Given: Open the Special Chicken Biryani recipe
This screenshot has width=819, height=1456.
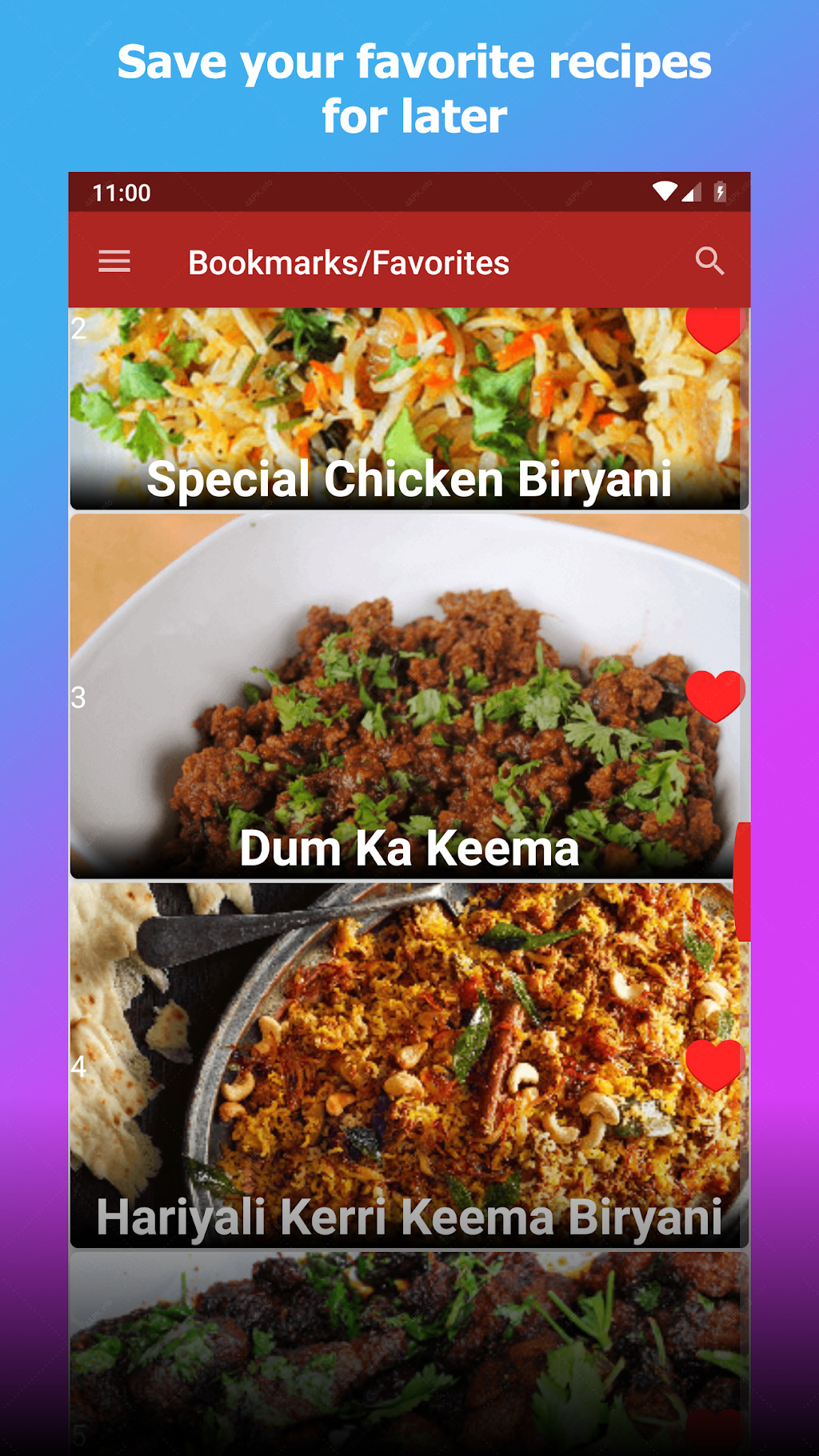Looking at the screenshot, I should pyautogui.click(x=409, y=409).
